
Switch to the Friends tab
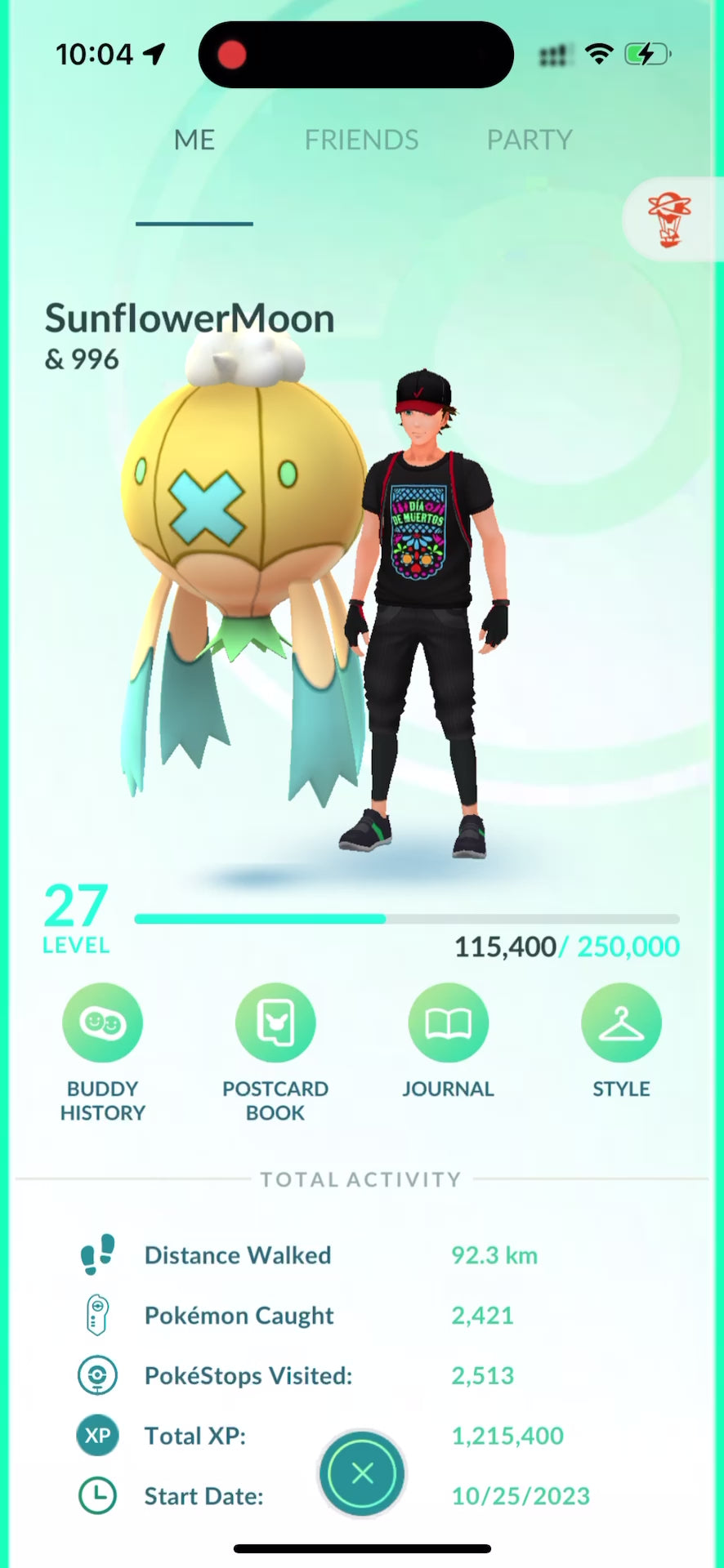361,140
